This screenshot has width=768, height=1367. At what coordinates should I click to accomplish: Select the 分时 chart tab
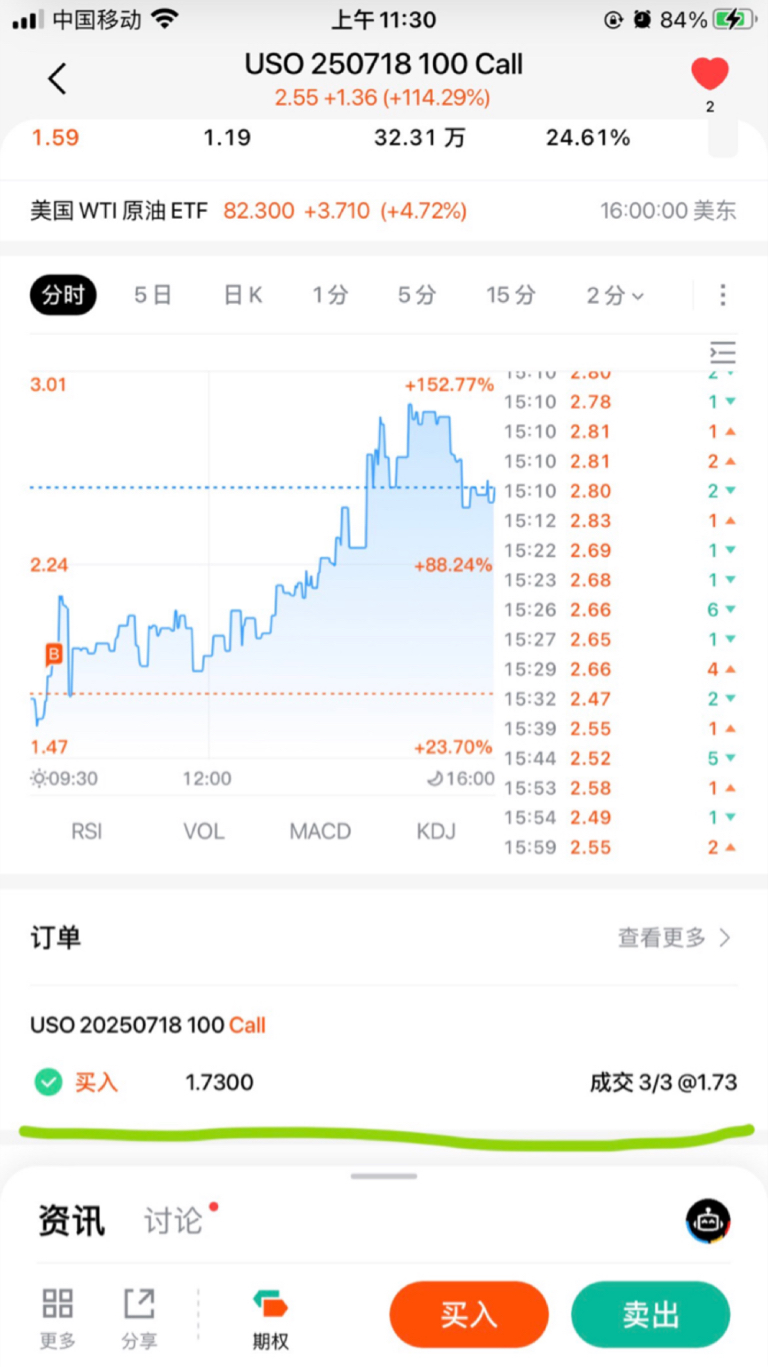tap(63, 295)
